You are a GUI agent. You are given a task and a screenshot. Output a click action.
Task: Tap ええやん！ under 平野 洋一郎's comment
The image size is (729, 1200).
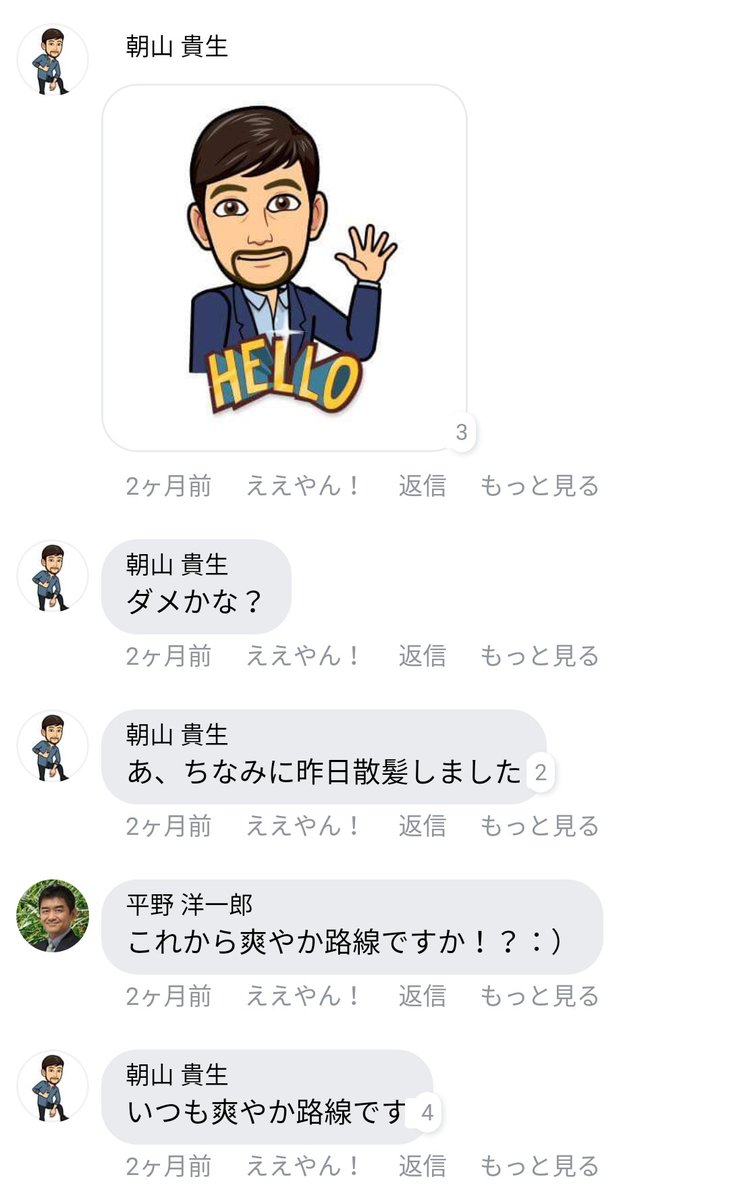click(303, 997)
